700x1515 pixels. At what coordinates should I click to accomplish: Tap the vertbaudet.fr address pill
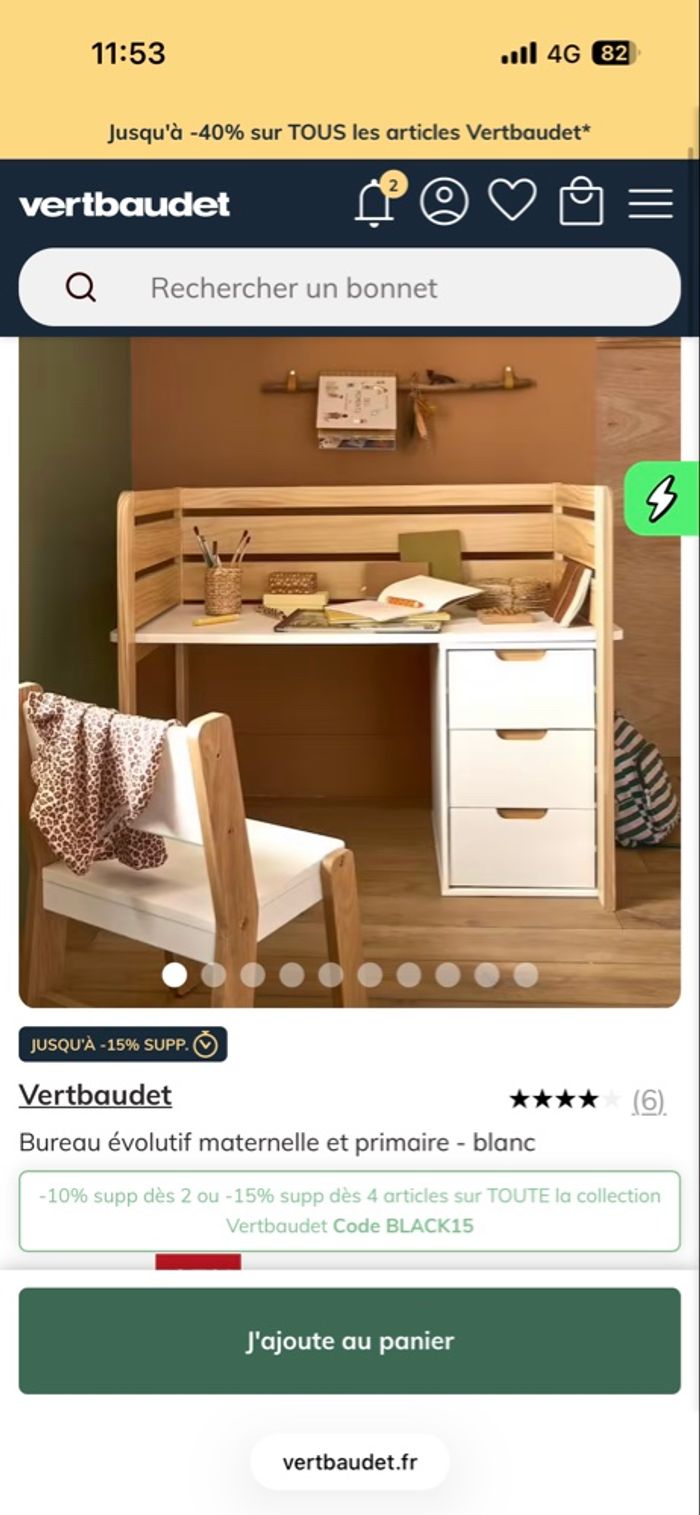[350, 1462]
